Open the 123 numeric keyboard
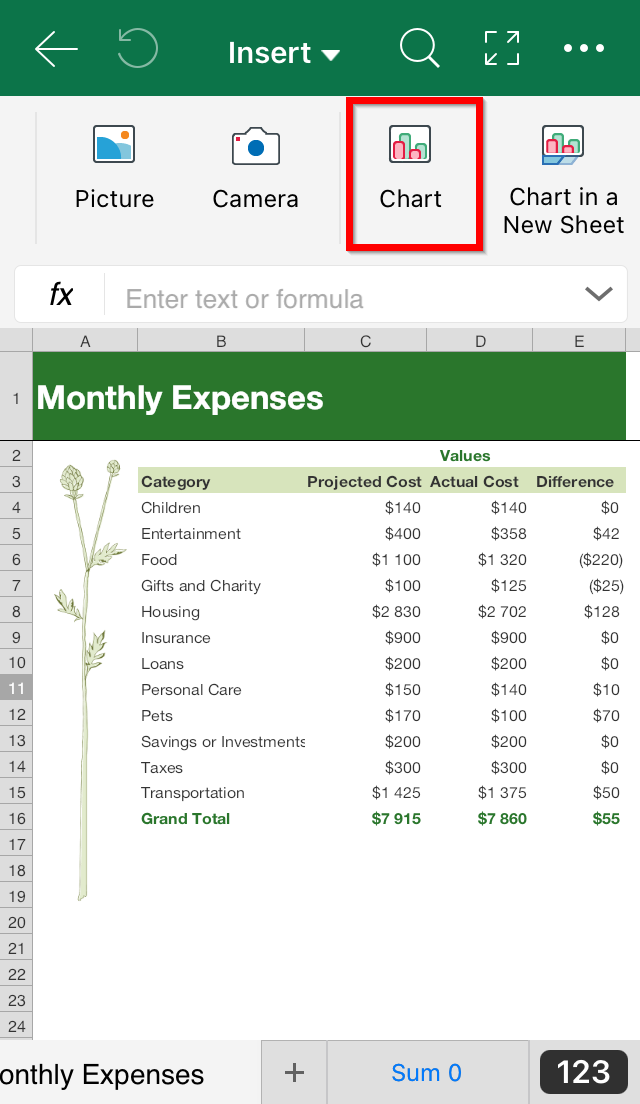Image resolution: width=640 pixels, height=1104 pixels. pos(583,1072)
